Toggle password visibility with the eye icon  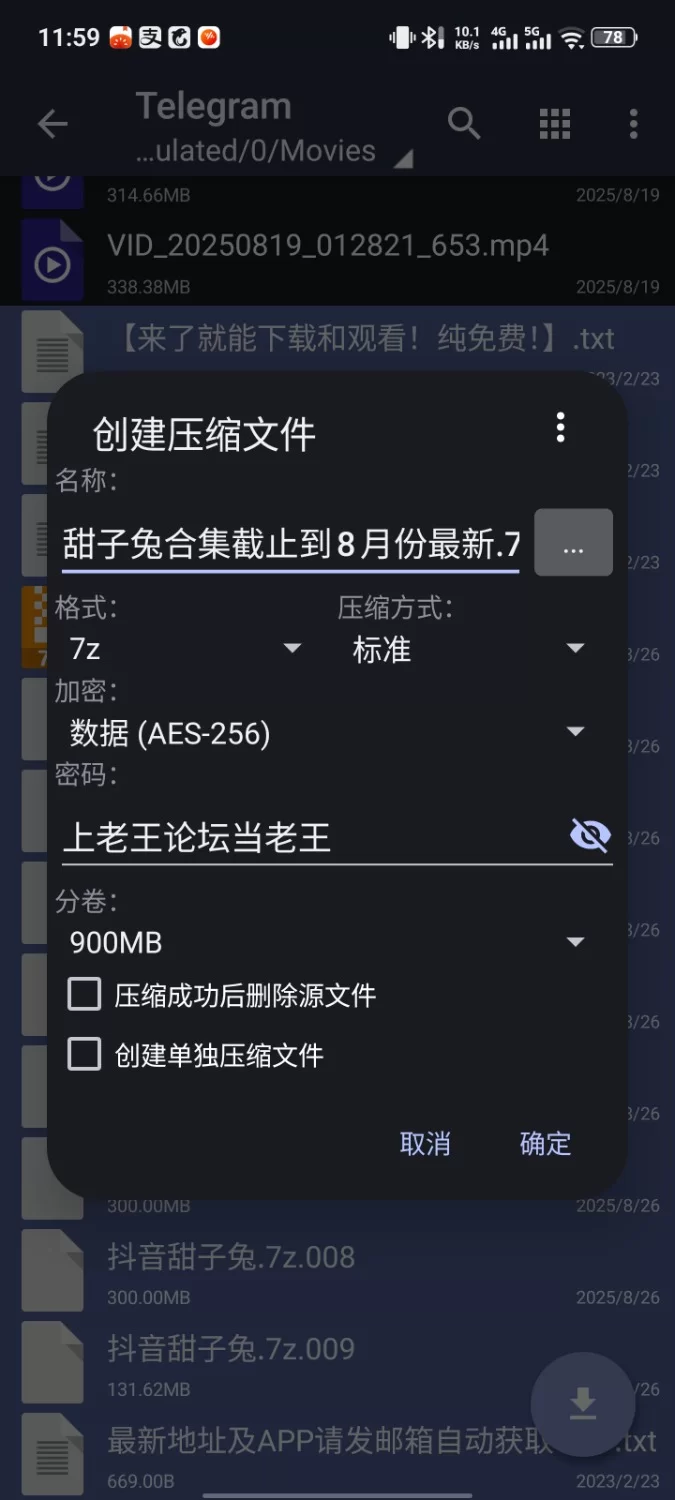pos(589,835)
